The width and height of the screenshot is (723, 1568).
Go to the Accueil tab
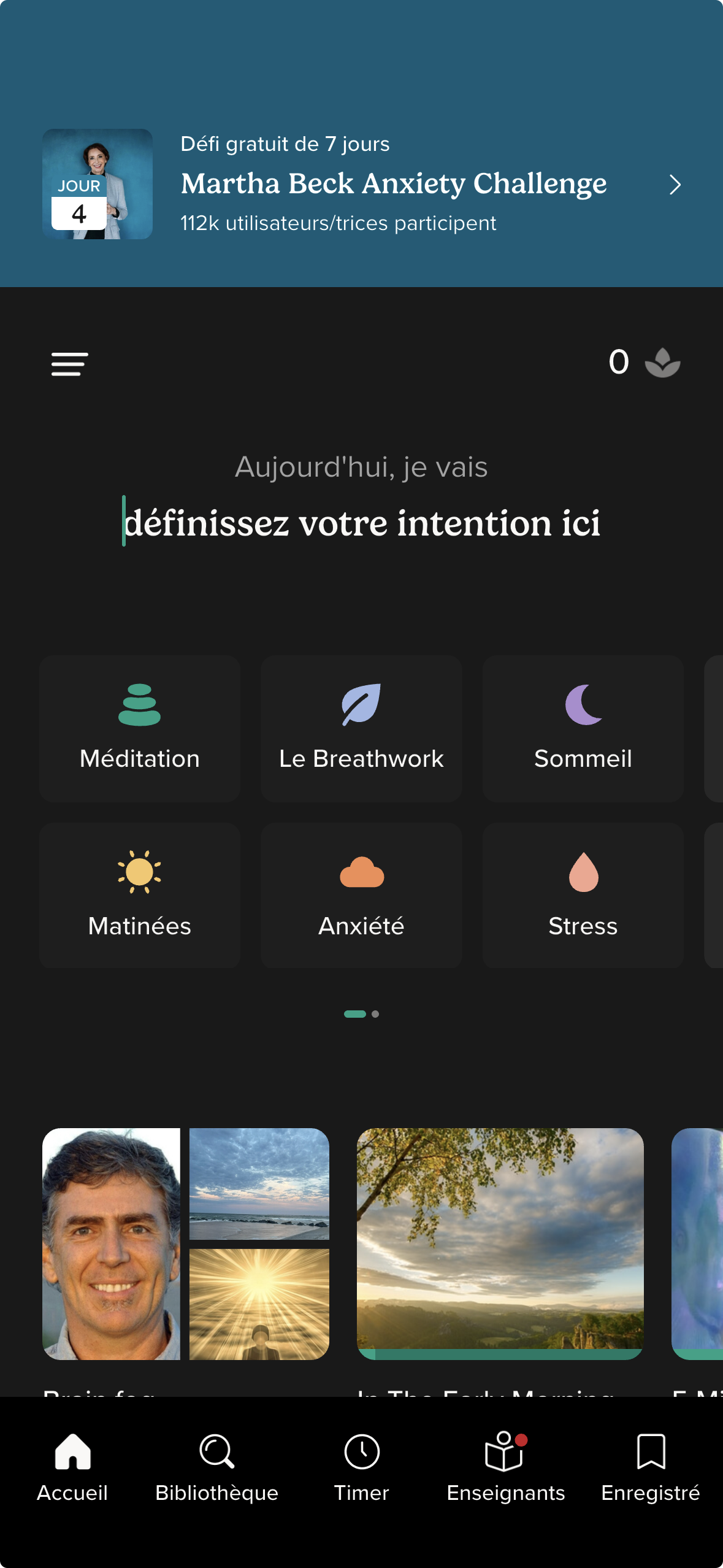pyautogui.click(x=72, y=1466)
